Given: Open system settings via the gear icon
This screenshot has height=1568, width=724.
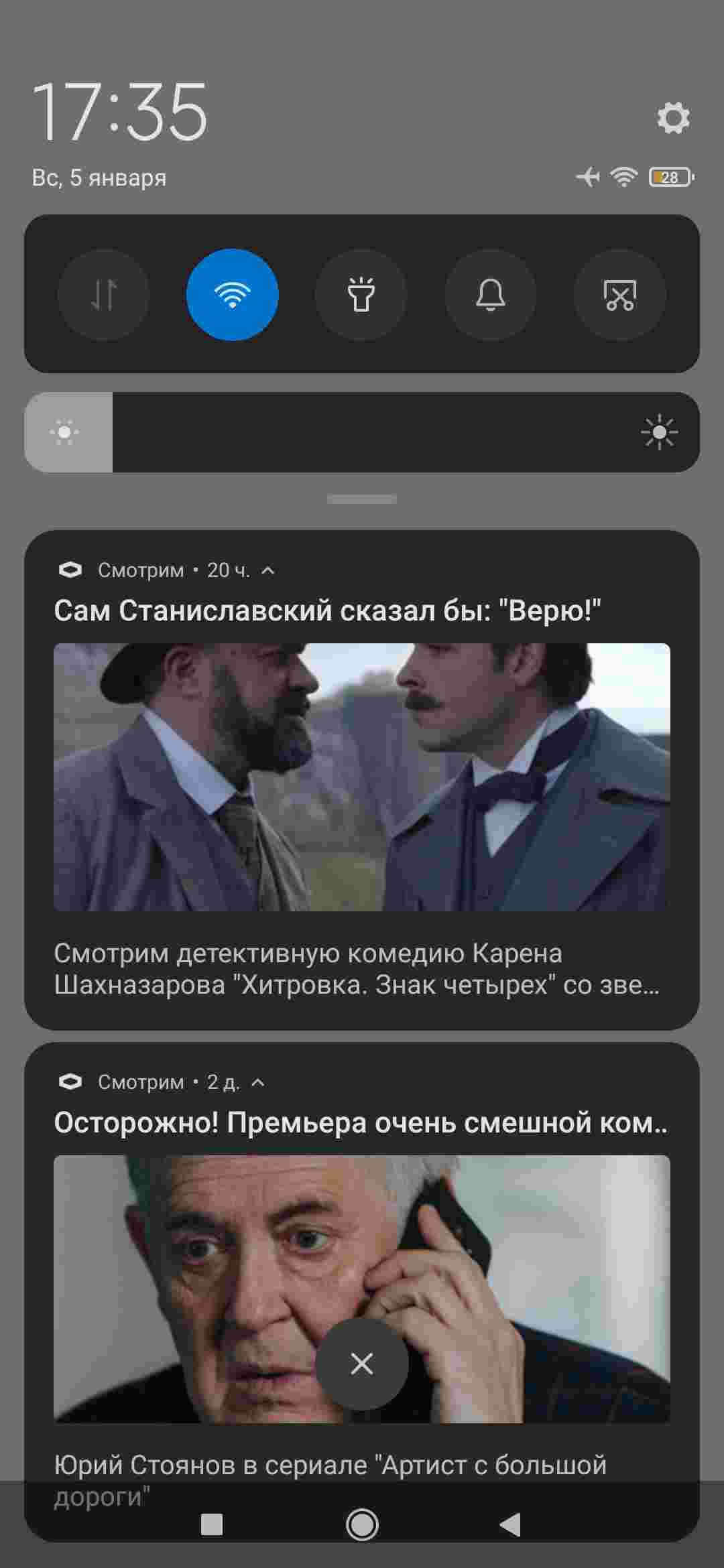Looking at the screenshot, I should [673, 119].
